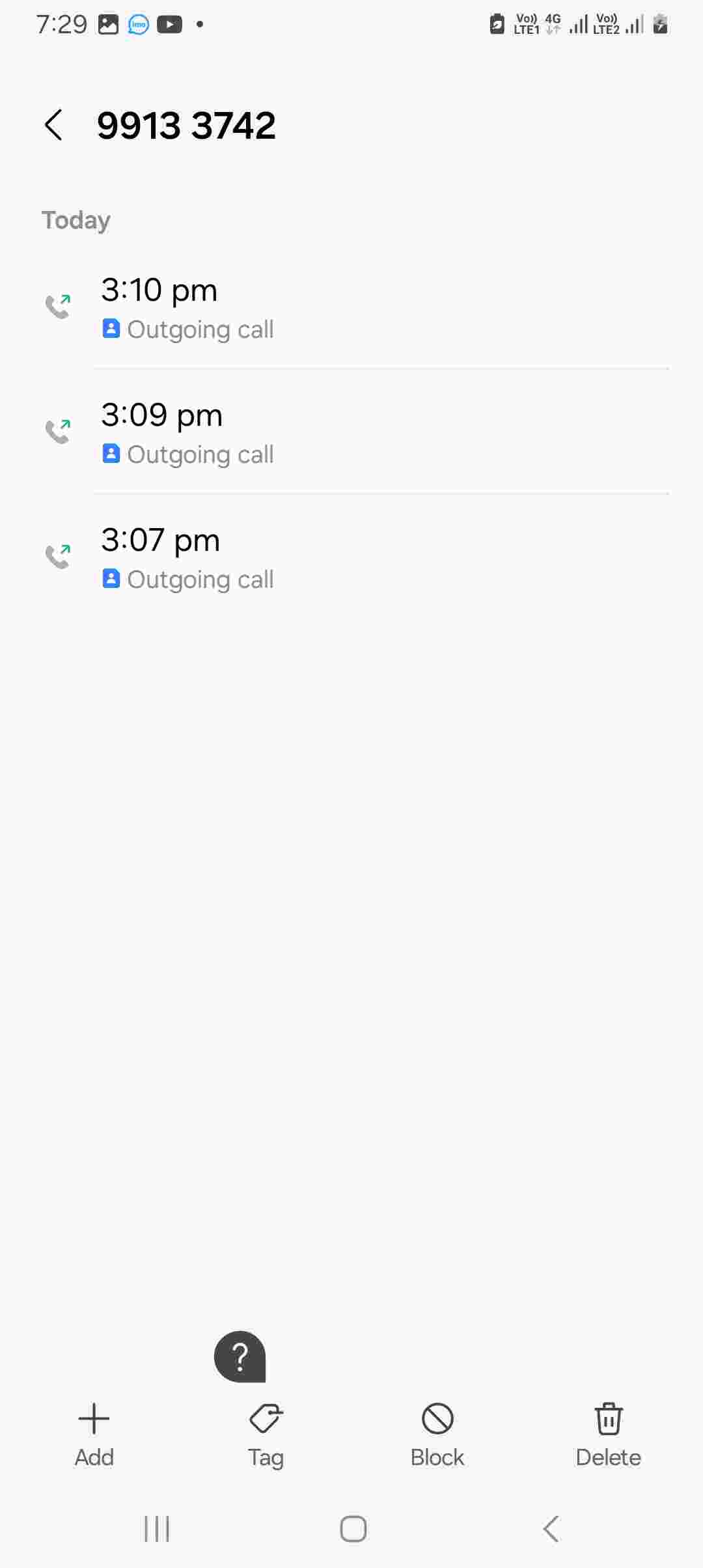This screenshot has height=1568, width=703.
Task: Open recent apps from navigation bar
Action: pos(157,1529)
